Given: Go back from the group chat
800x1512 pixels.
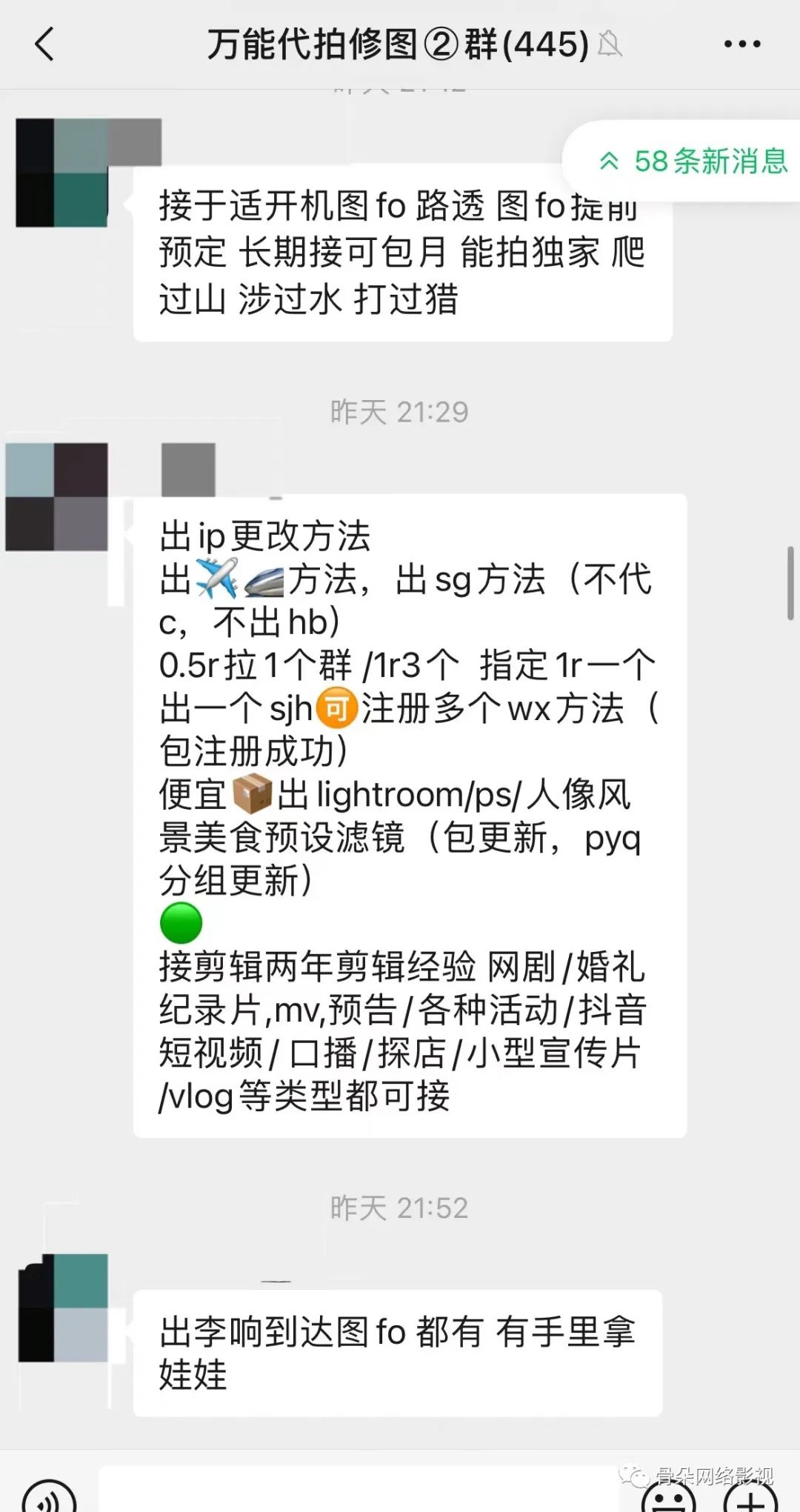Looking at the screenshot, I should coord(44,44).
